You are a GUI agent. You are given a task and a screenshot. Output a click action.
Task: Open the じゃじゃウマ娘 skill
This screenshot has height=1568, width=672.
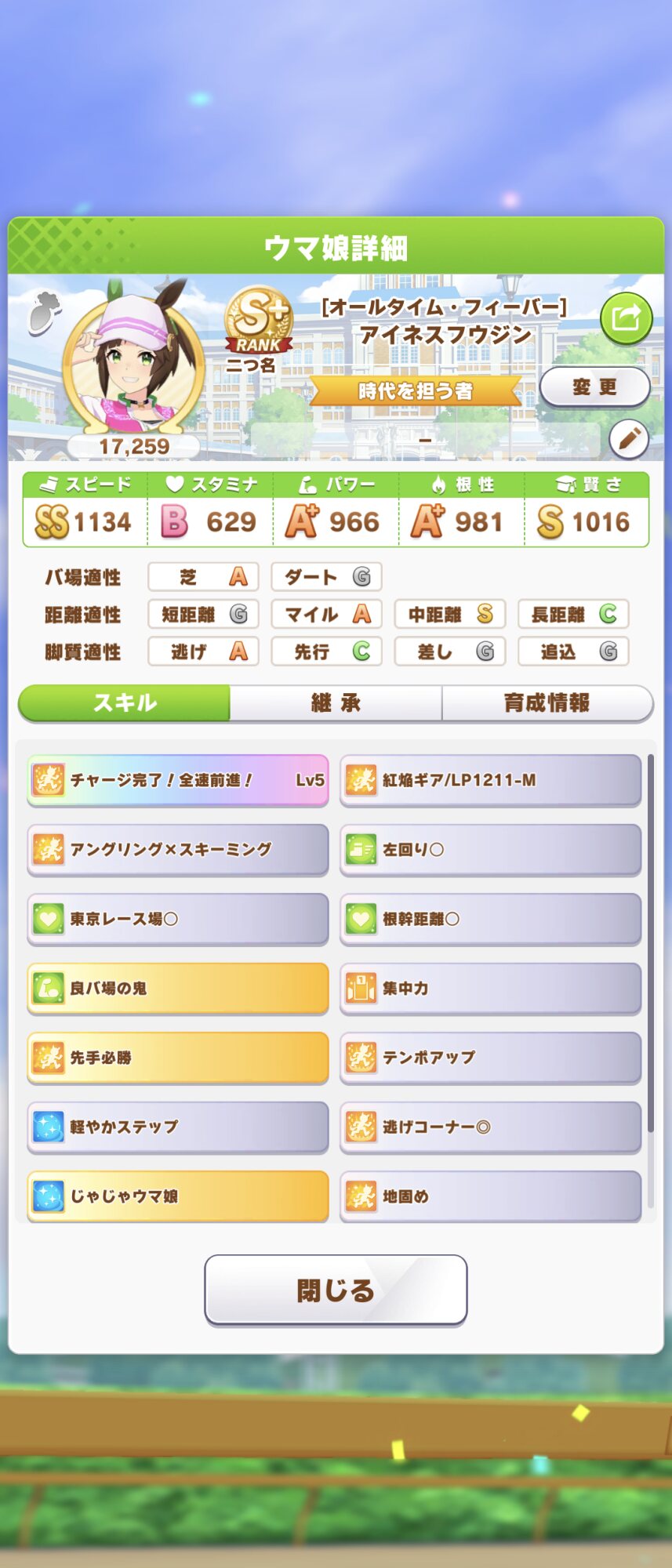[178, 1196]
